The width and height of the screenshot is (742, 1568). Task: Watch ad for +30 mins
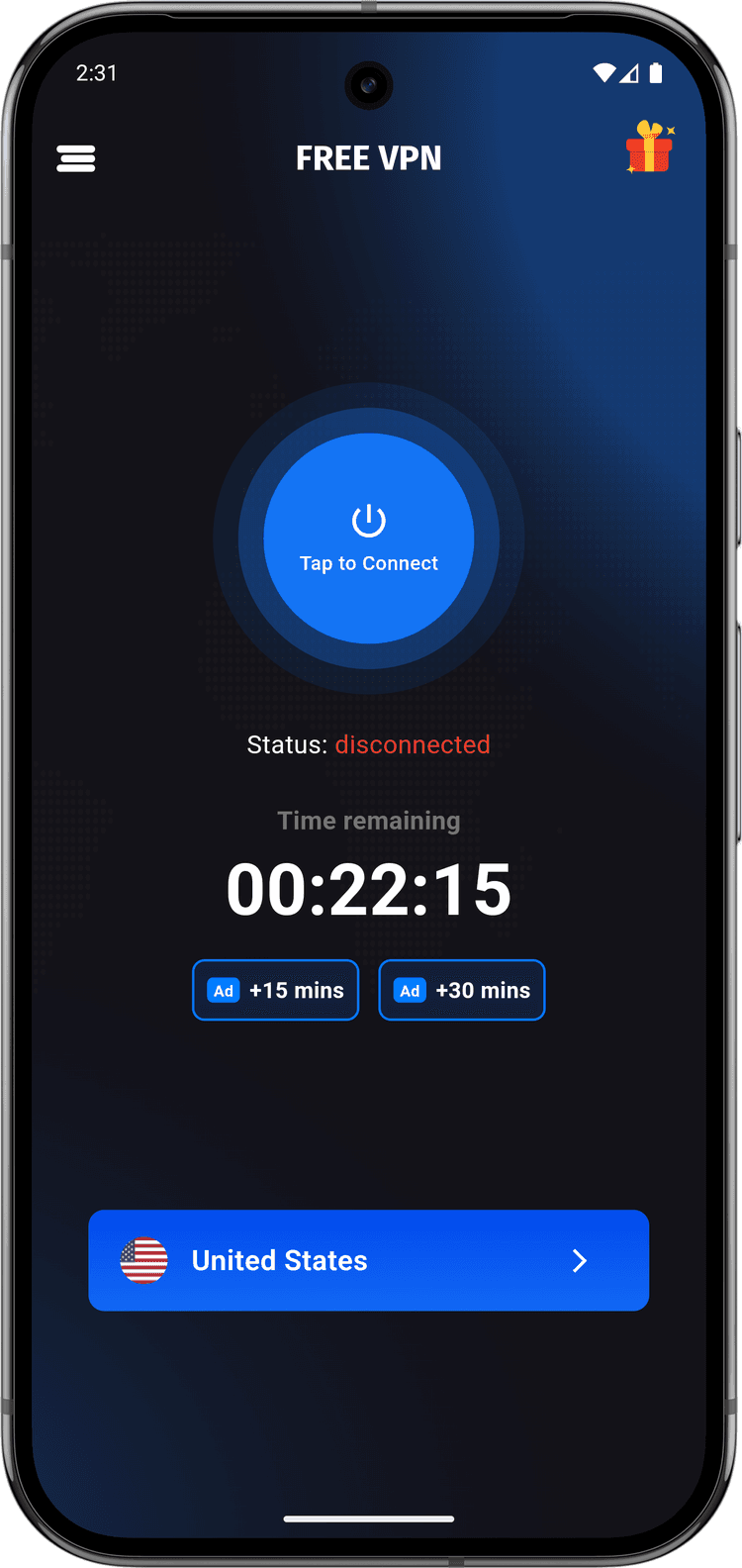pyautogui.click(x=462, y=990)
